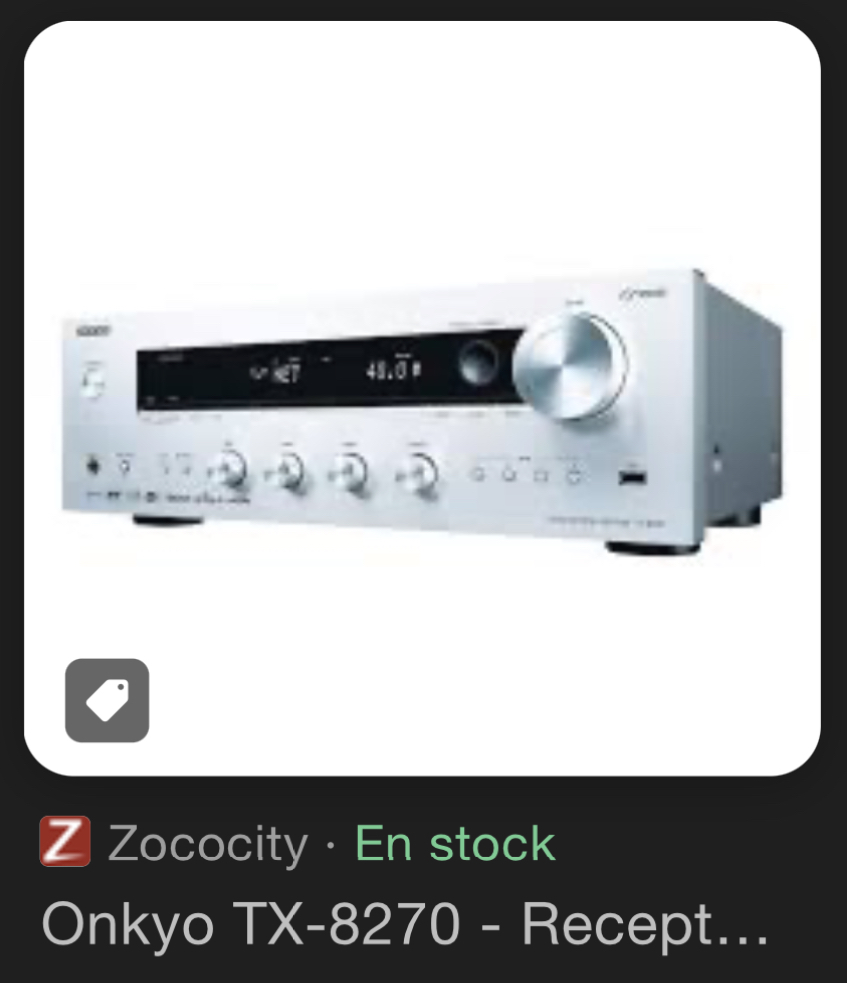Visit the Zococity seller source
Image resolution: width=847 pixels, height=983 pixels.
point(207,843)
